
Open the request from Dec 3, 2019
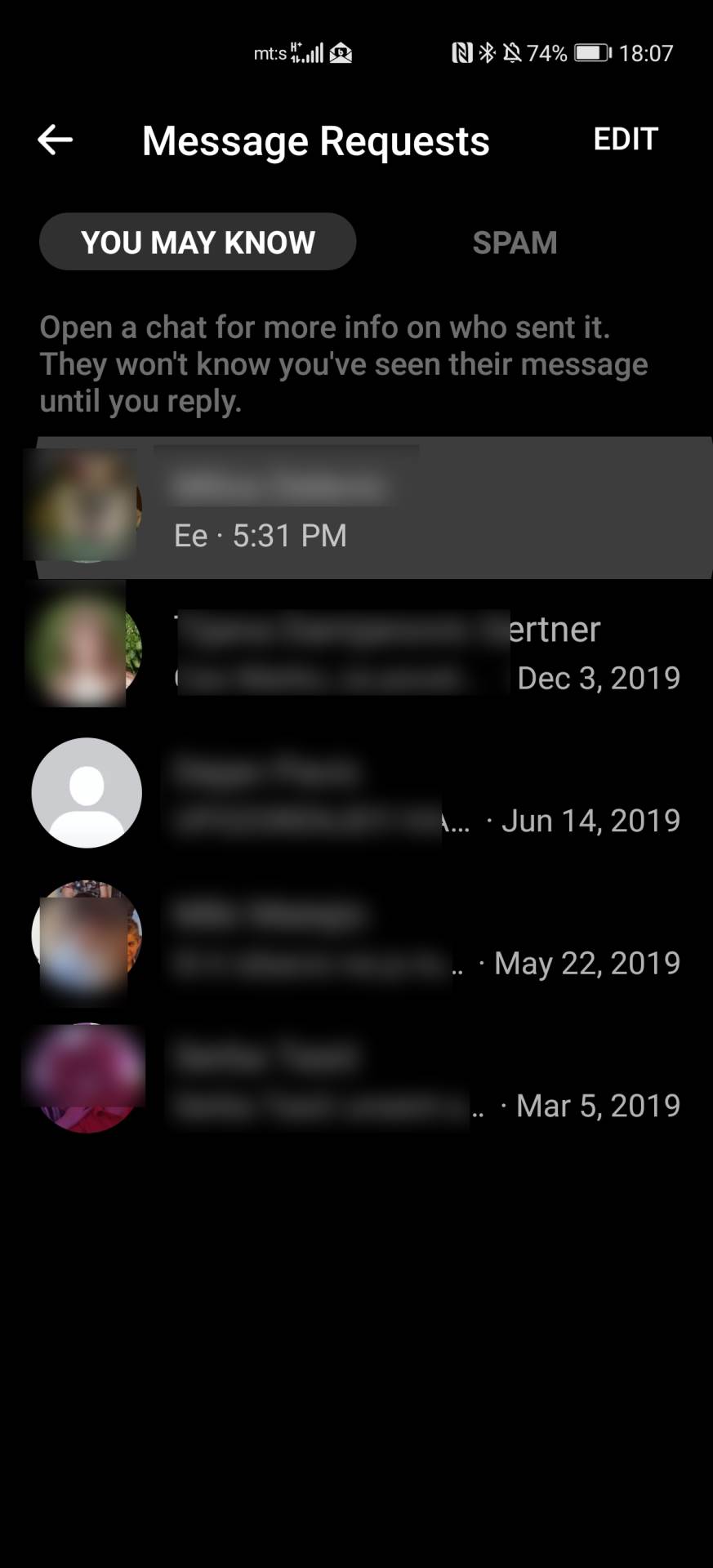(x=368, y=652)
